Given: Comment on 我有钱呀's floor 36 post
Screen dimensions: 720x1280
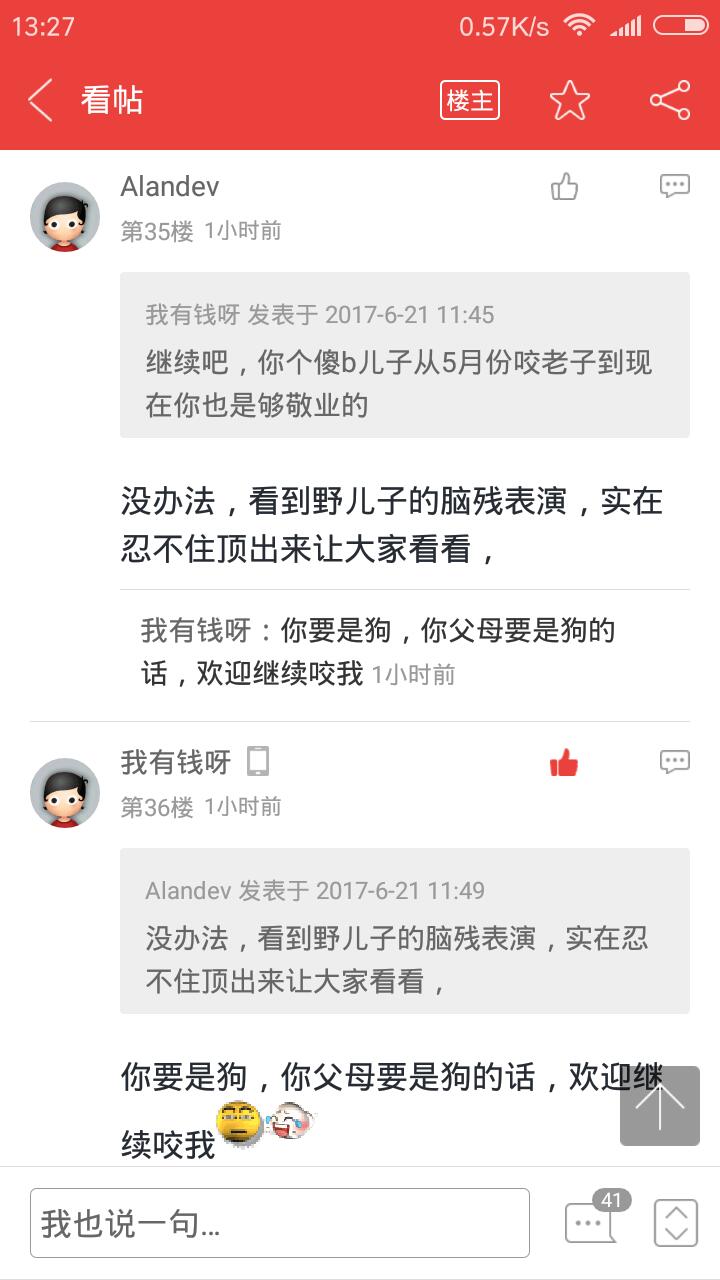Looking at the screenshot, I should [674, 762].
